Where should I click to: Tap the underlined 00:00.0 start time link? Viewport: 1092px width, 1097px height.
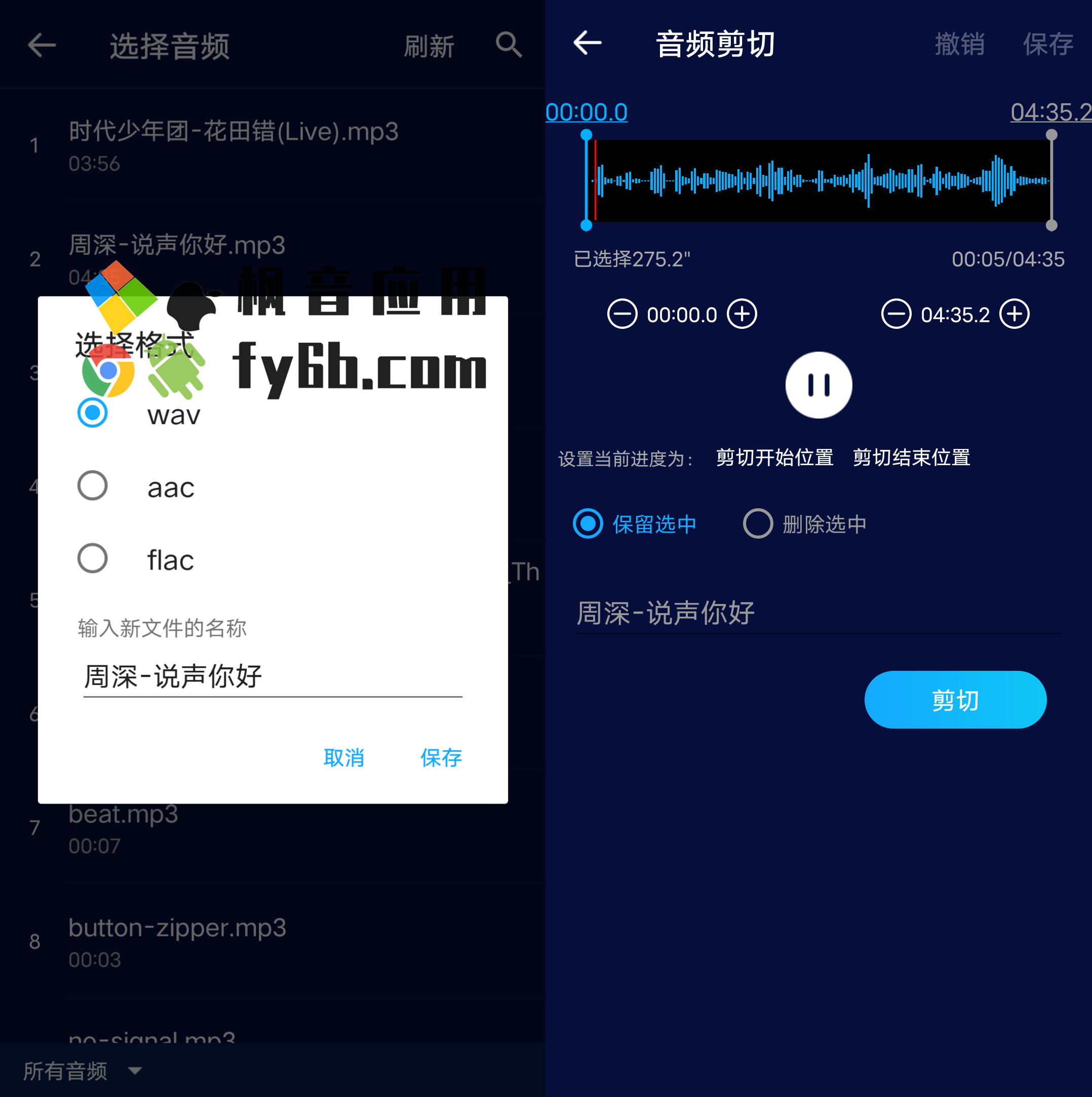587,112
